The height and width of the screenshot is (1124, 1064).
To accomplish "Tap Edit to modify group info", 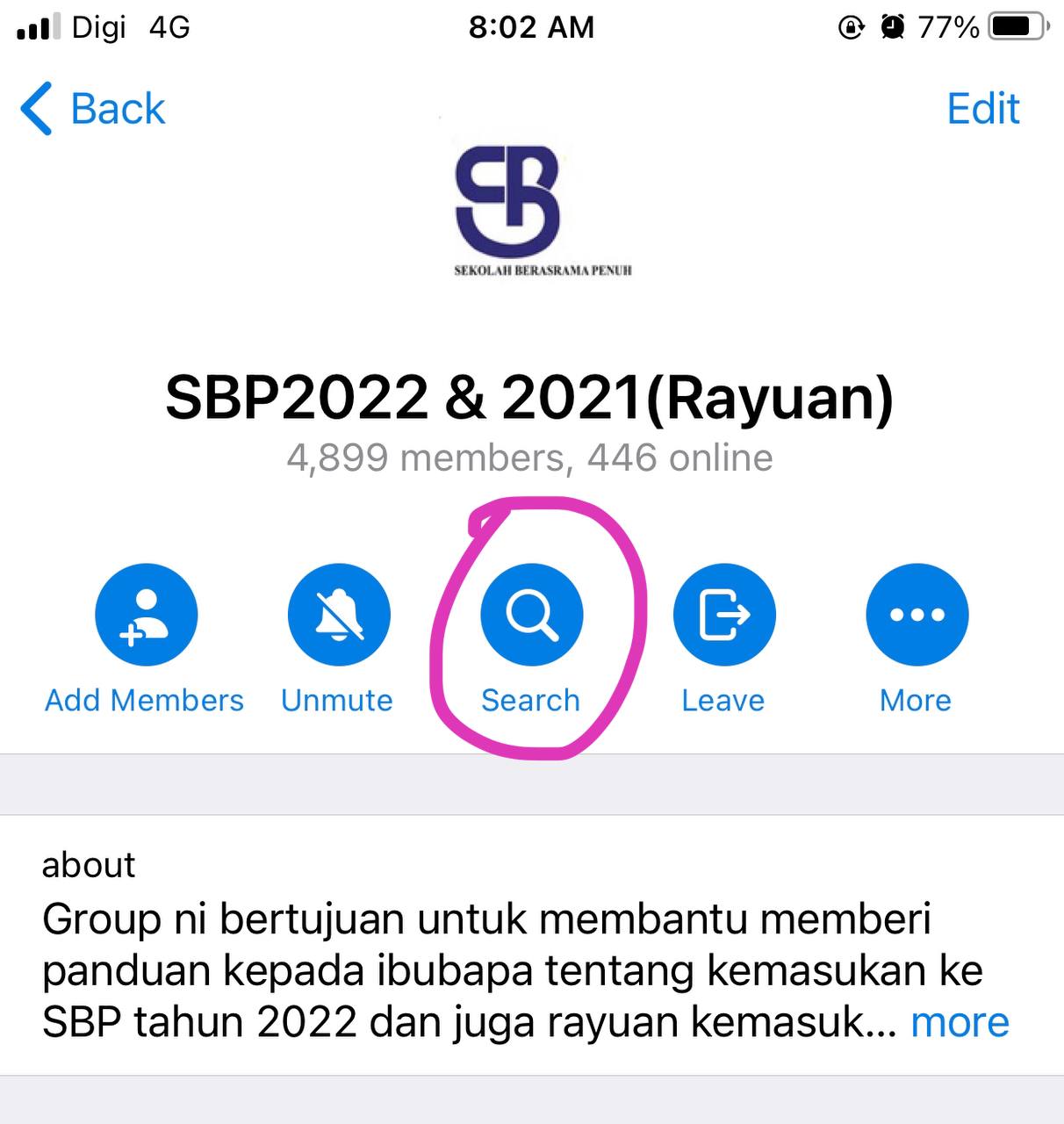I will (982, 110).
